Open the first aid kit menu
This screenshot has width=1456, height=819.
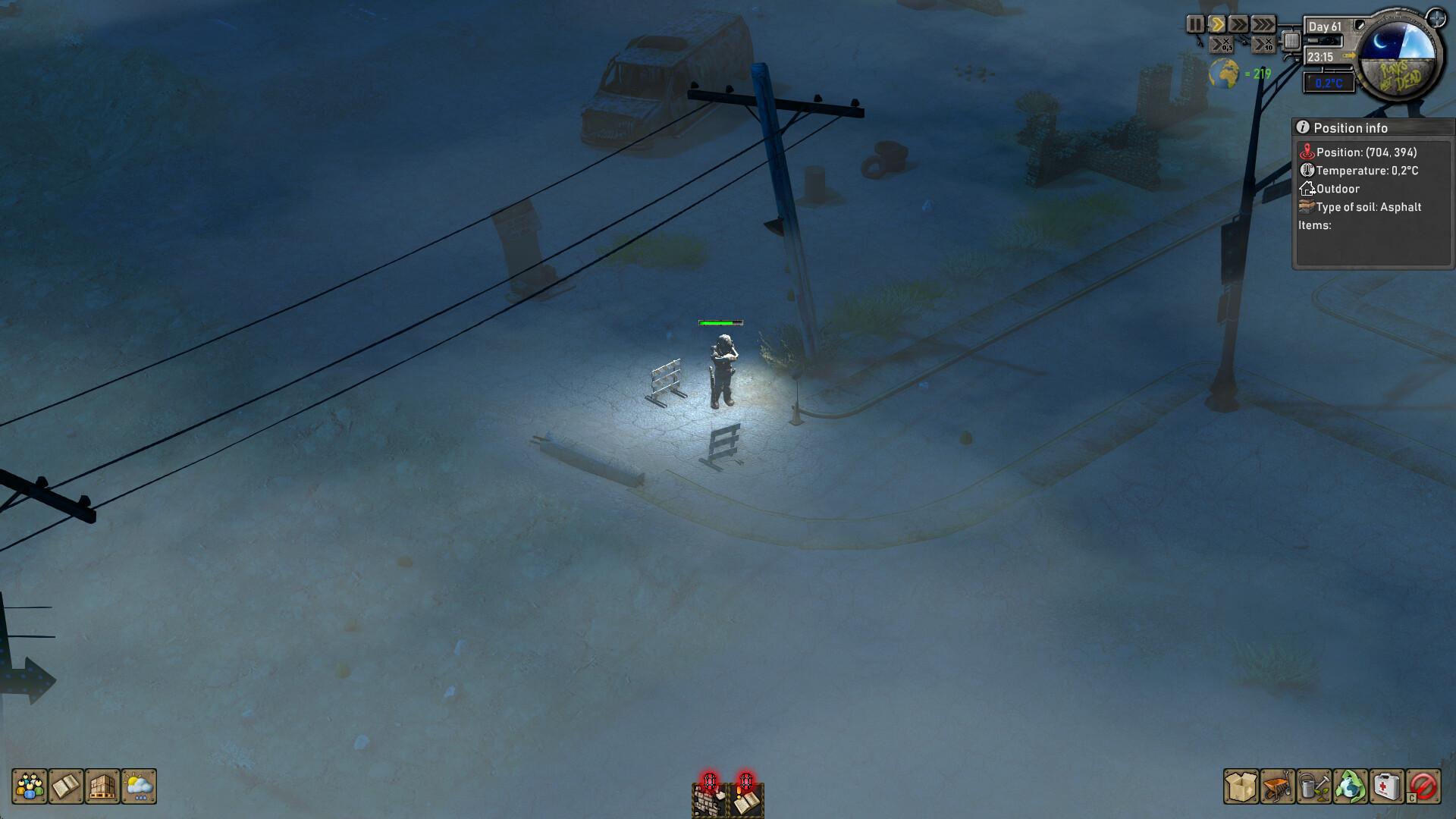[x=1386, y=786]
